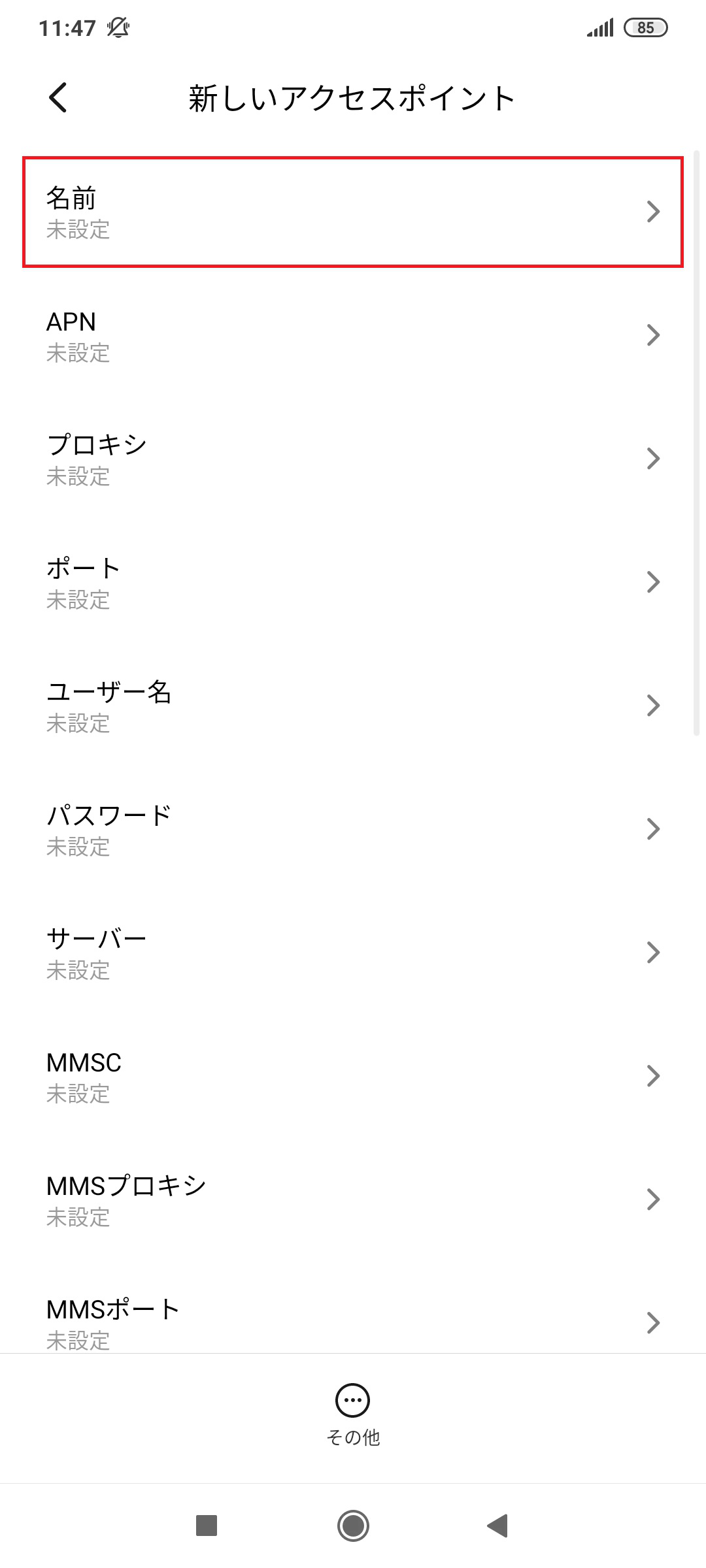This screenshot has height=1568, width=706.
Task: Edit the プロキシ setting
Action: coord(353,459)
